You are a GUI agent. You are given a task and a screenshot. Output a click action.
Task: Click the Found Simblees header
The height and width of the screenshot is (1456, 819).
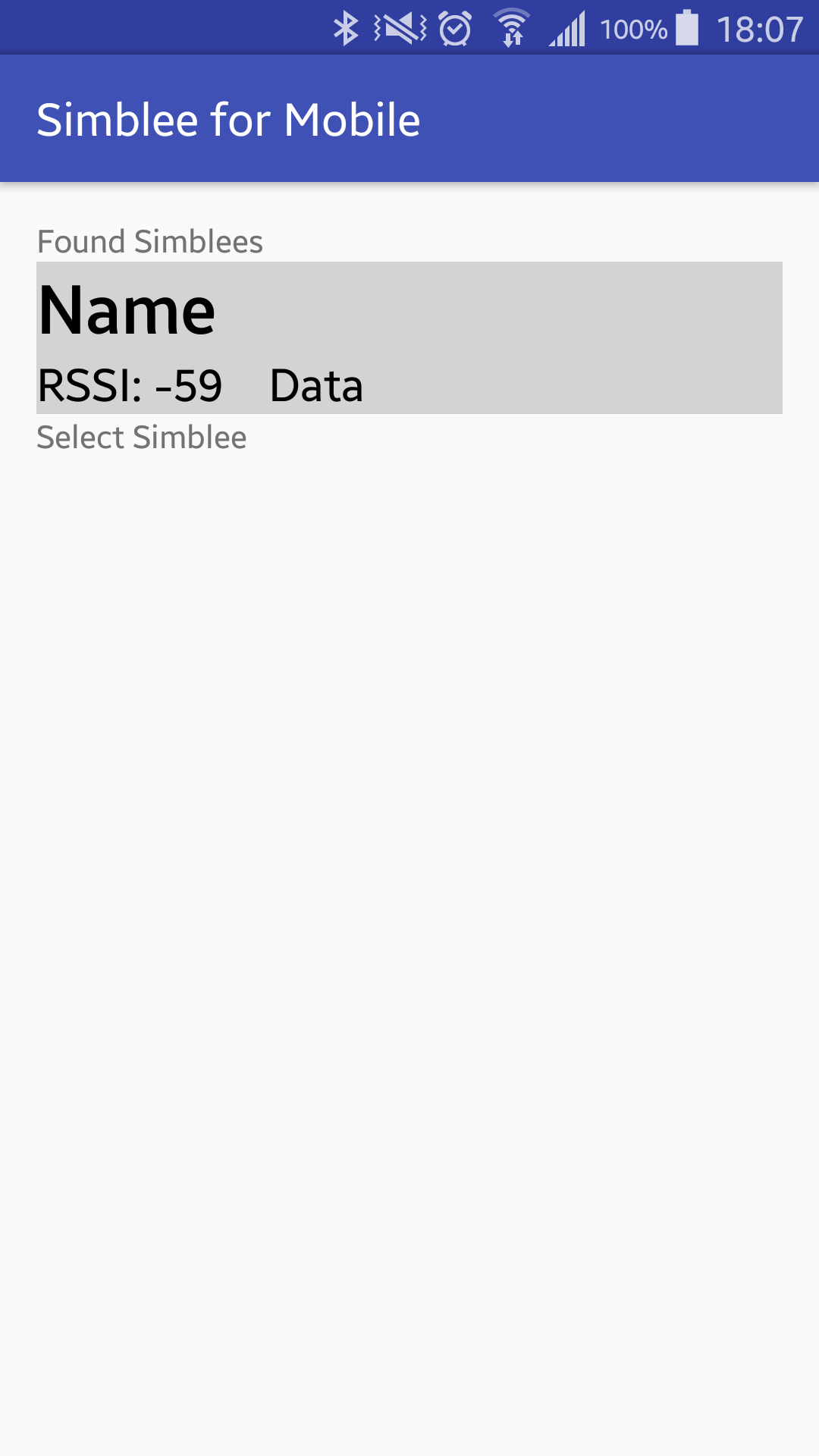(x=150, y=241)
